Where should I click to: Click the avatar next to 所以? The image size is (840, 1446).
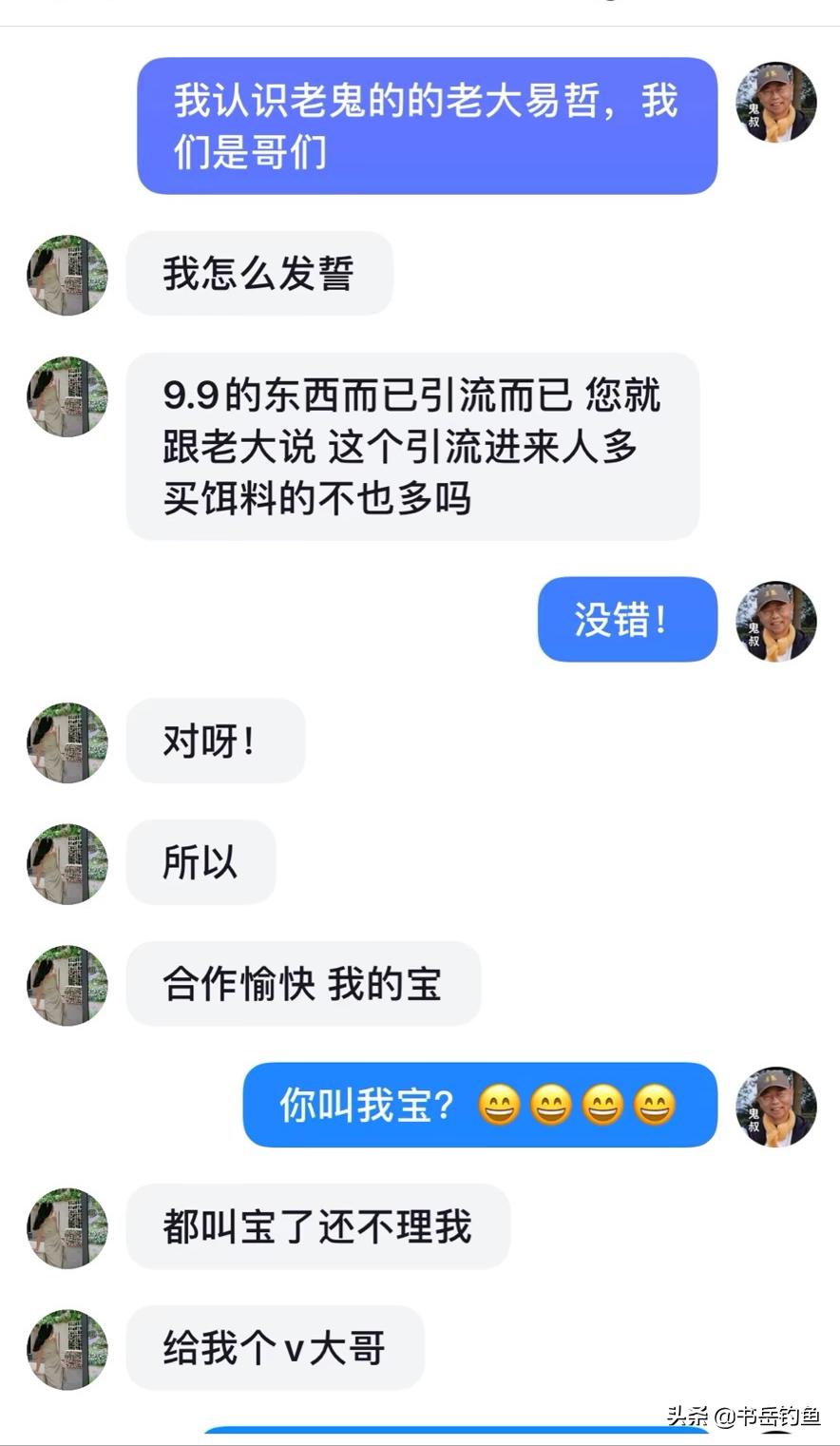67,863
